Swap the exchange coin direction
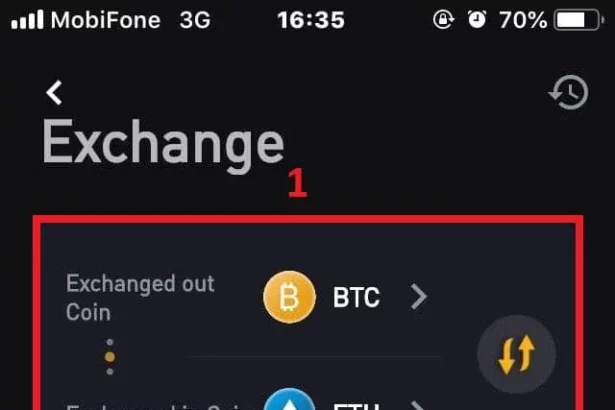 coord(516,355)
